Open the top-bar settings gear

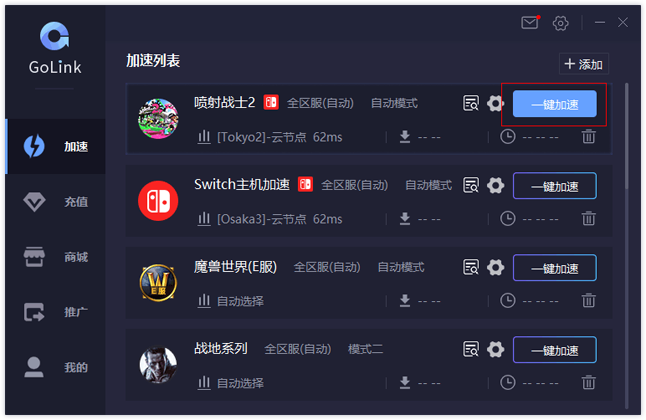pos(561,23)
